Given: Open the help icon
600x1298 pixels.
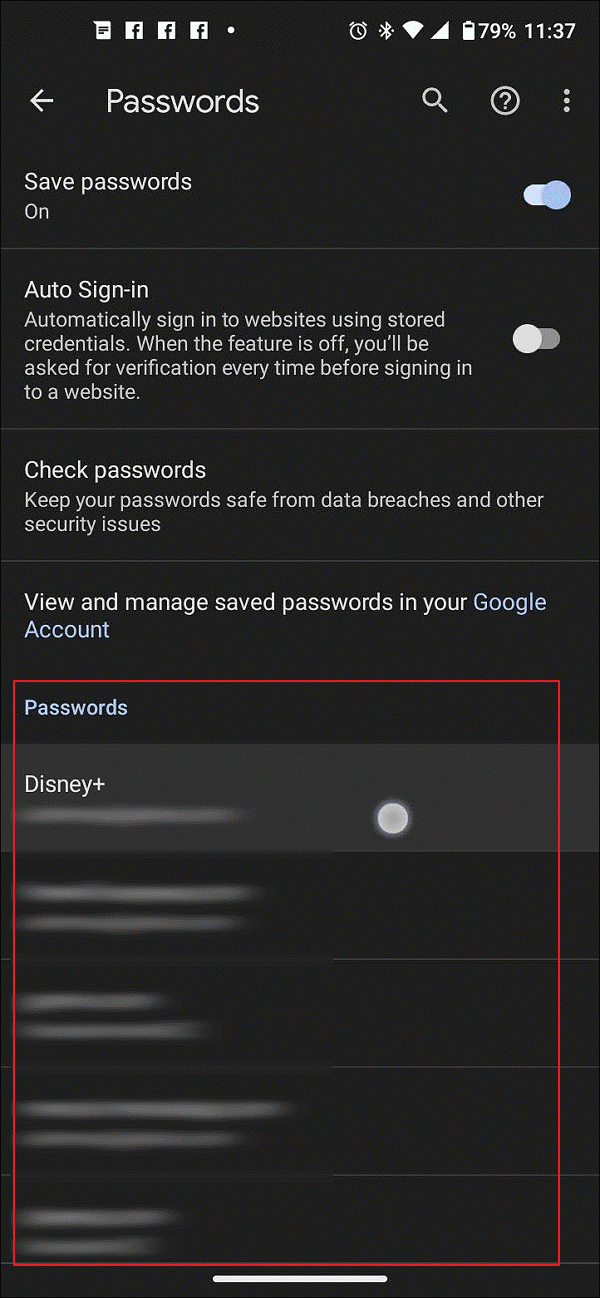Looking at the screenshot, I should pos(505,100).
